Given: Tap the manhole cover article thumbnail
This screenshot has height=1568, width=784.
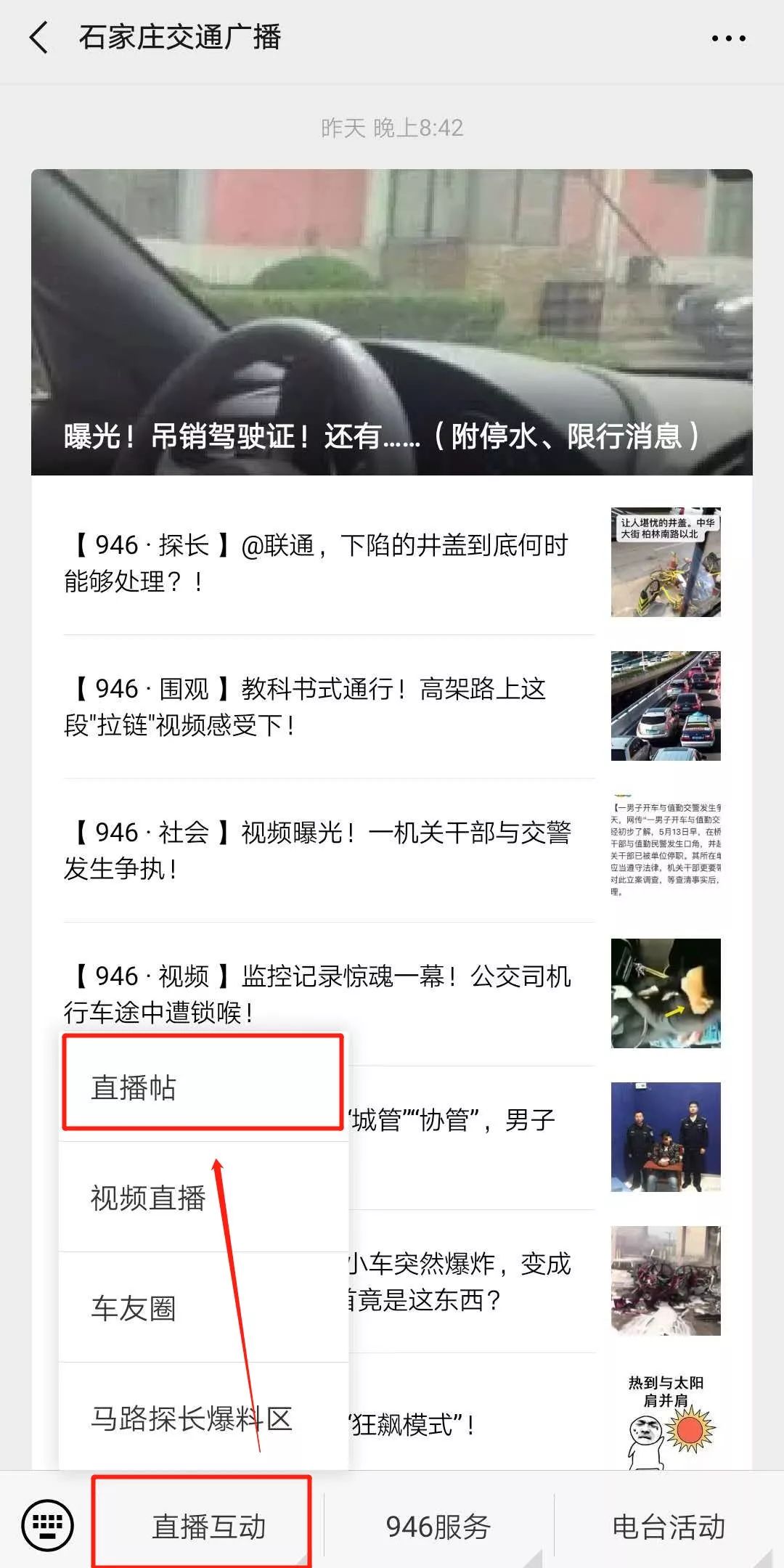Looking at the screenshot, I should tap(665, 563).
